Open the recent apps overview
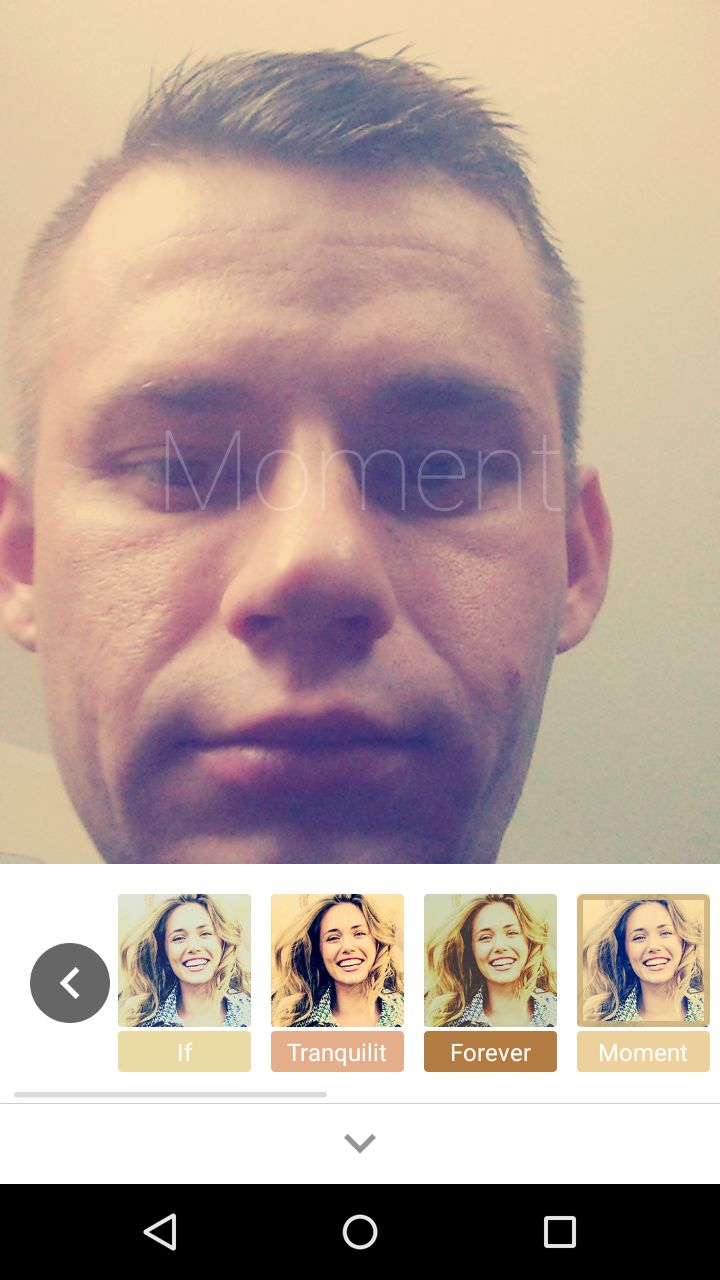Viewport: 720px width, 1280px height. (x=560, y=1232)
